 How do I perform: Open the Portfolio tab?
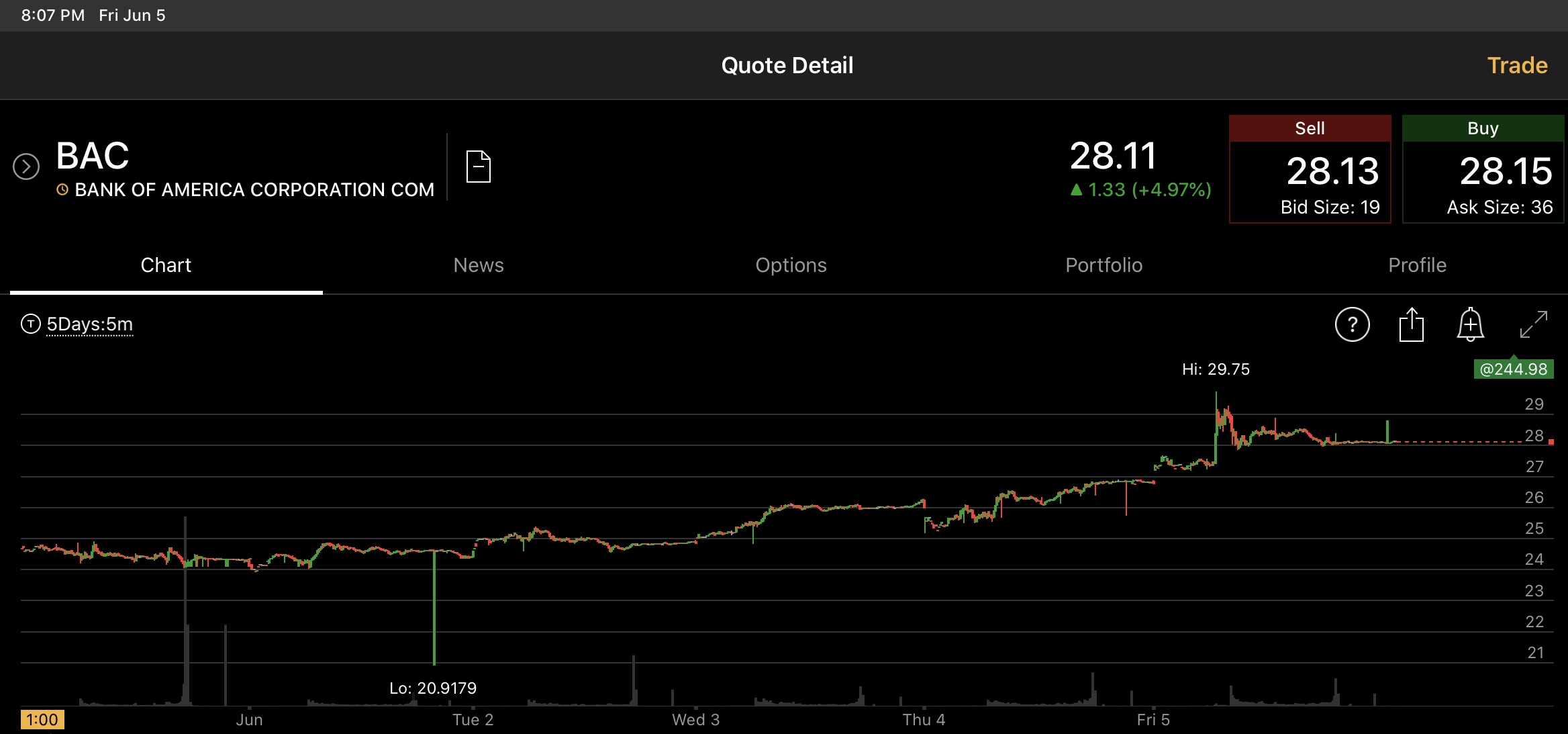coord(1104,265)
